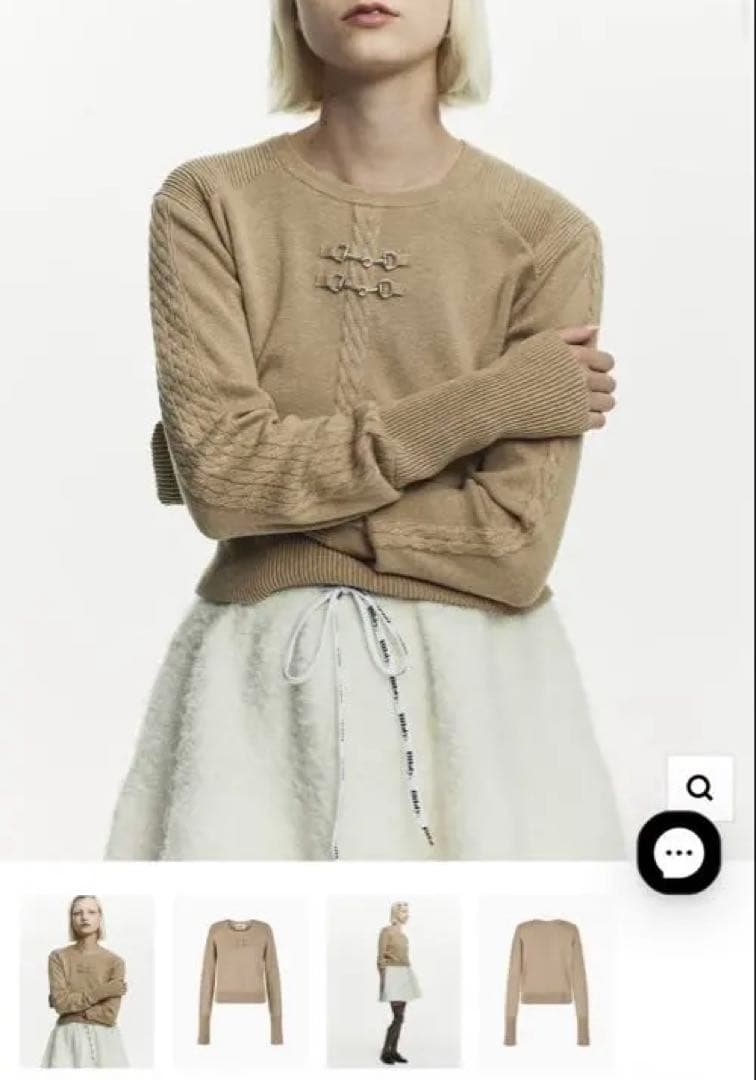Click the magnifying glass to zoom product
Screen dimensions: 756x1080
coord(699,789)
